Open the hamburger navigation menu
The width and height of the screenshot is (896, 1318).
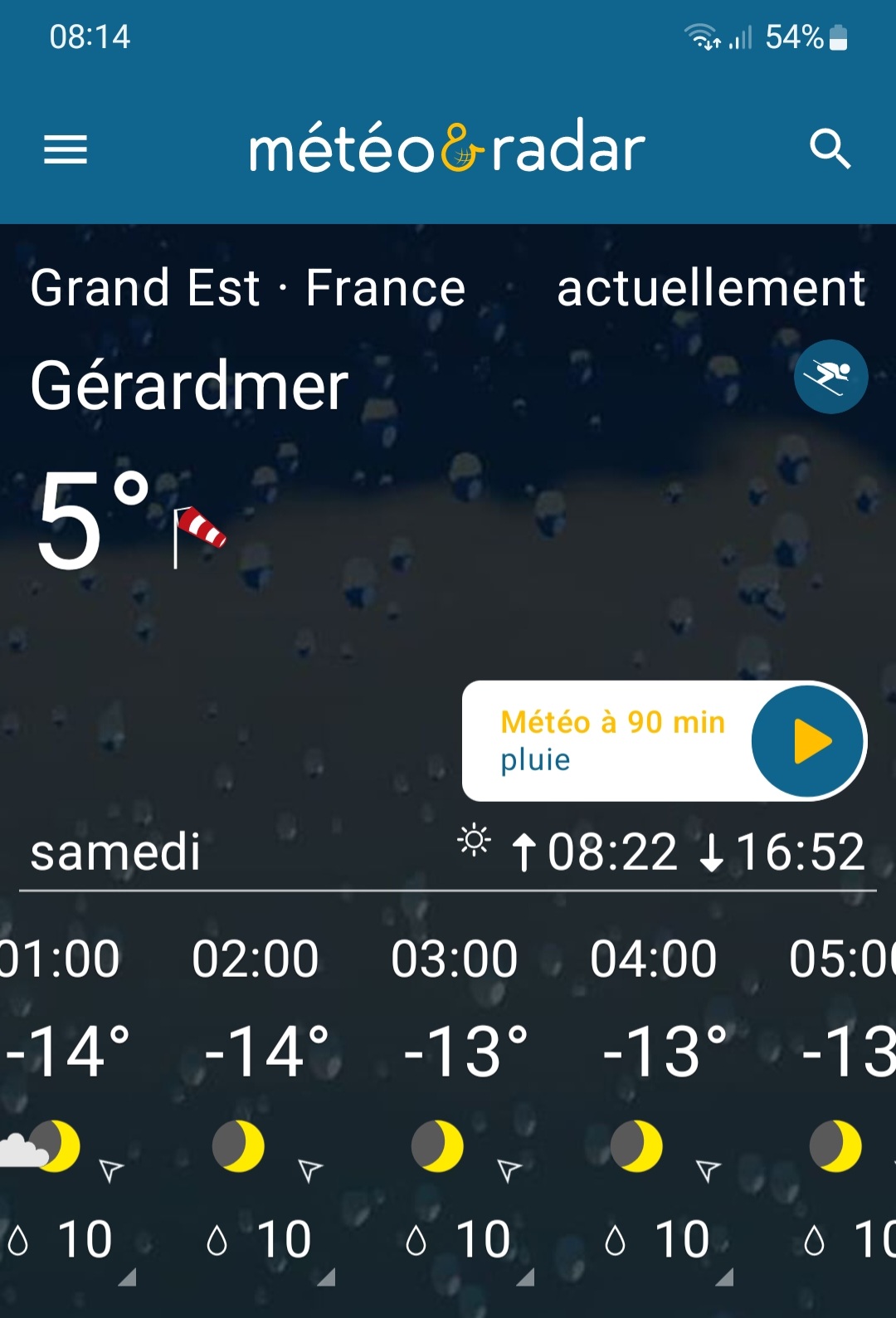(66, 149)
